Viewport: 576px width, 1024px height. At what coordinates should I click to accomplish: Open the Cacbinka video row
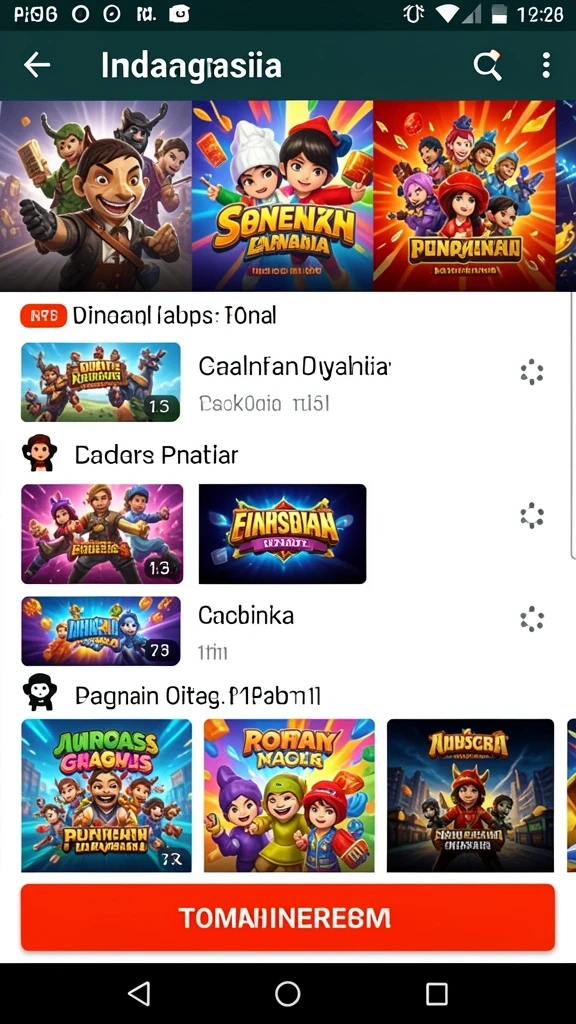click(x=288, y=631)
